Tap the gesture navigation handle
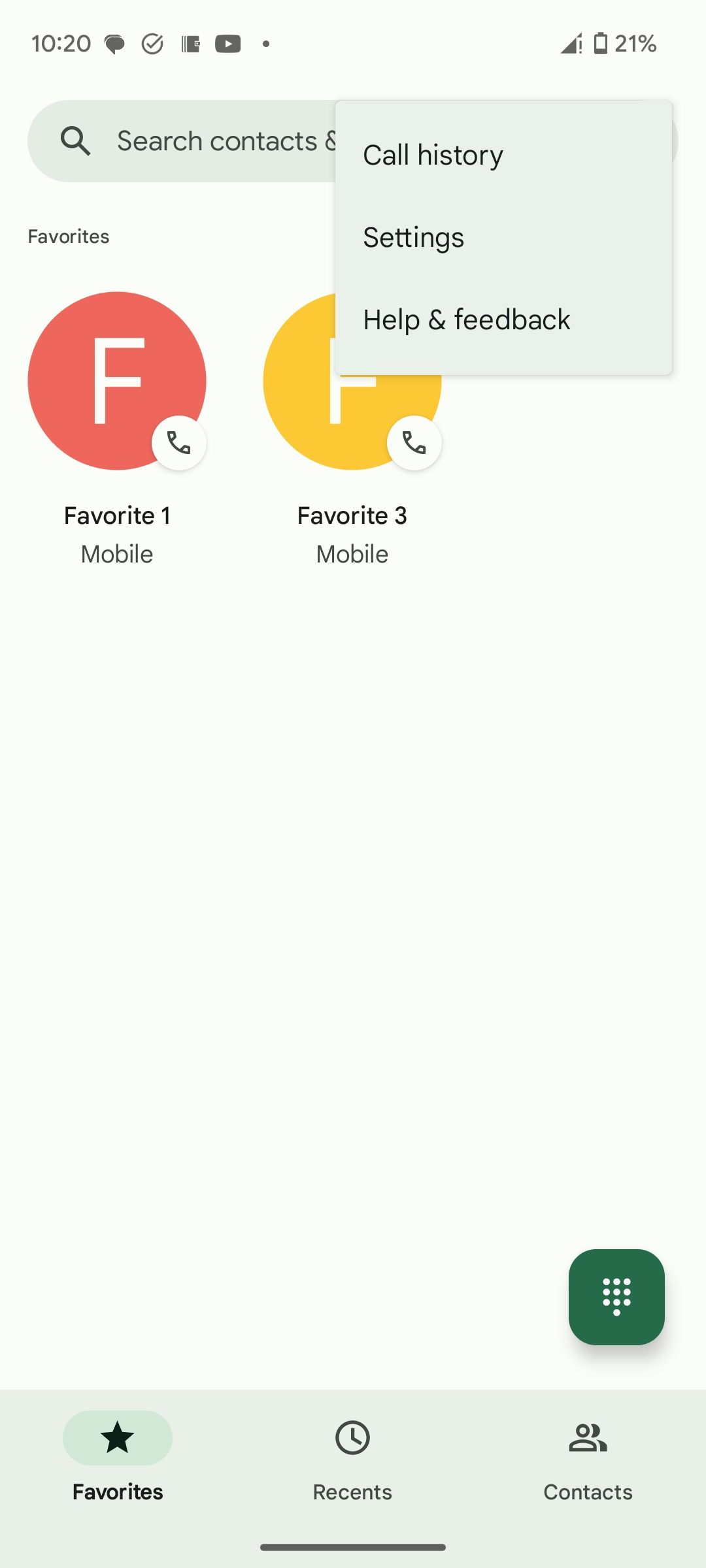The width and height of the screenshot is (706, 1568). coord(352,1547)
